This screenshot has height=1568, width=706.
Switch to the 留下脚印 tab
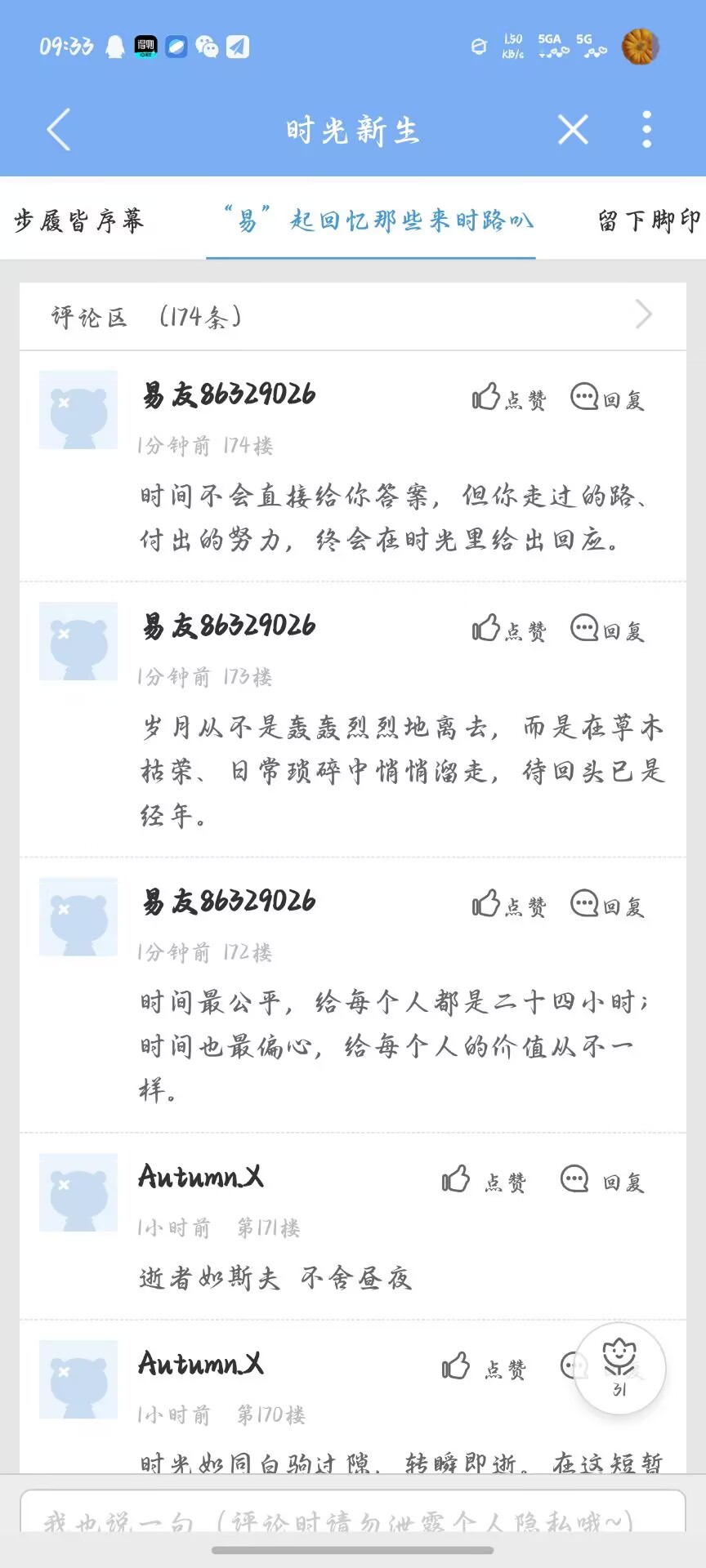click(650, 220)
